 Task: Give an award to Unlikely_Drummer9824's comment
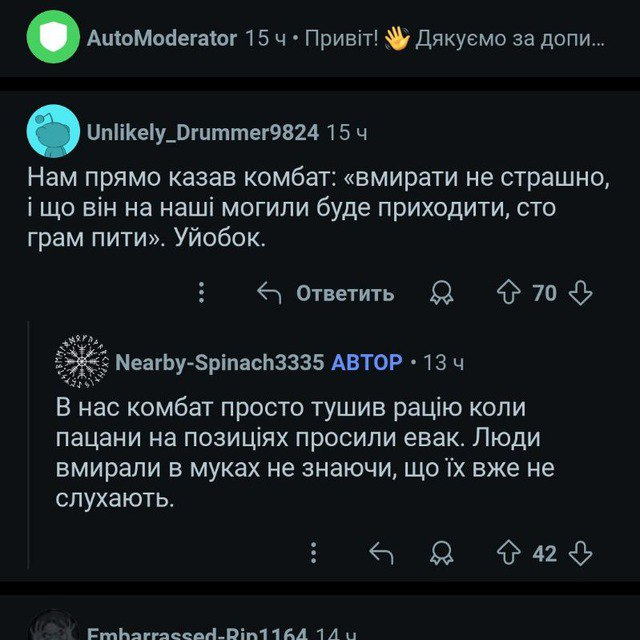[x=441, y=293]
